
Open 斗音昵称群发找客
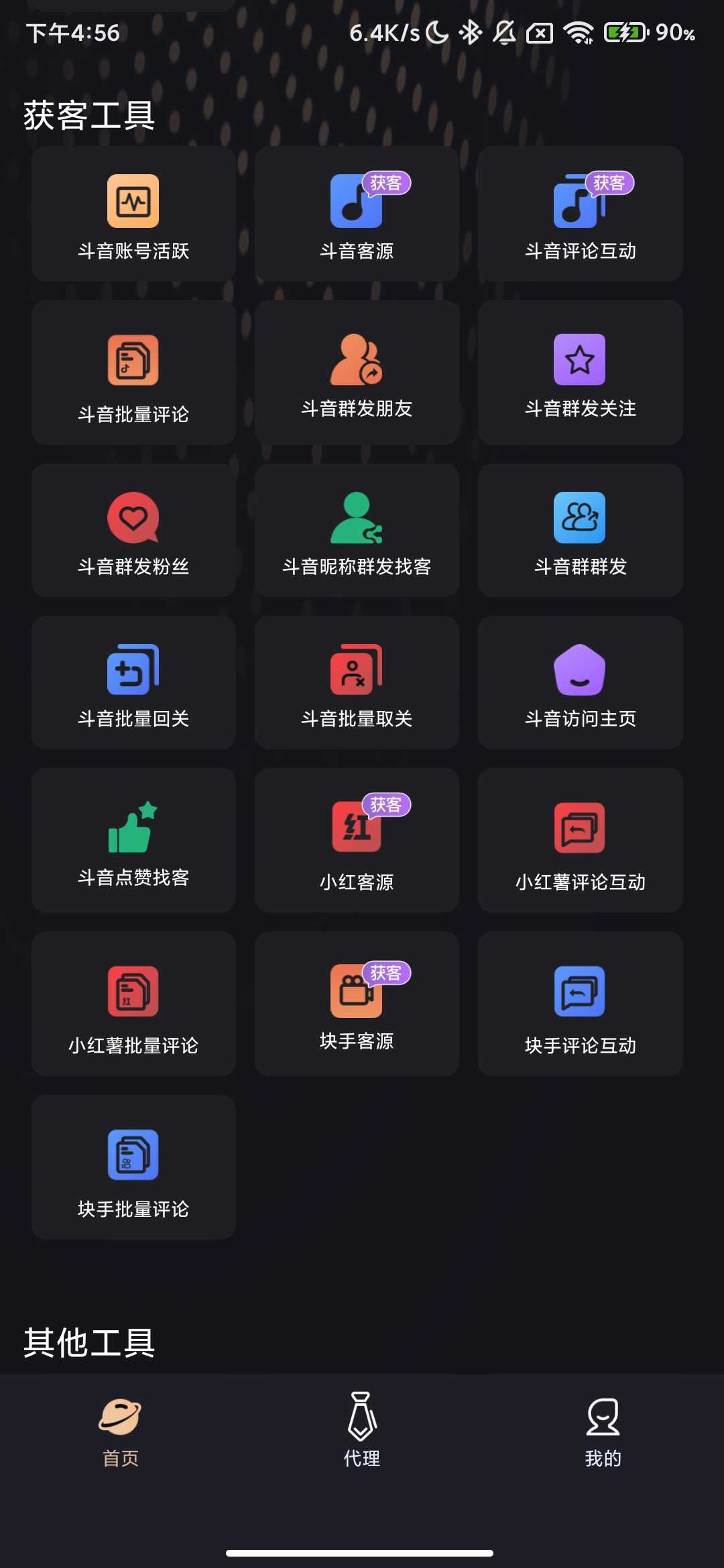357,531
